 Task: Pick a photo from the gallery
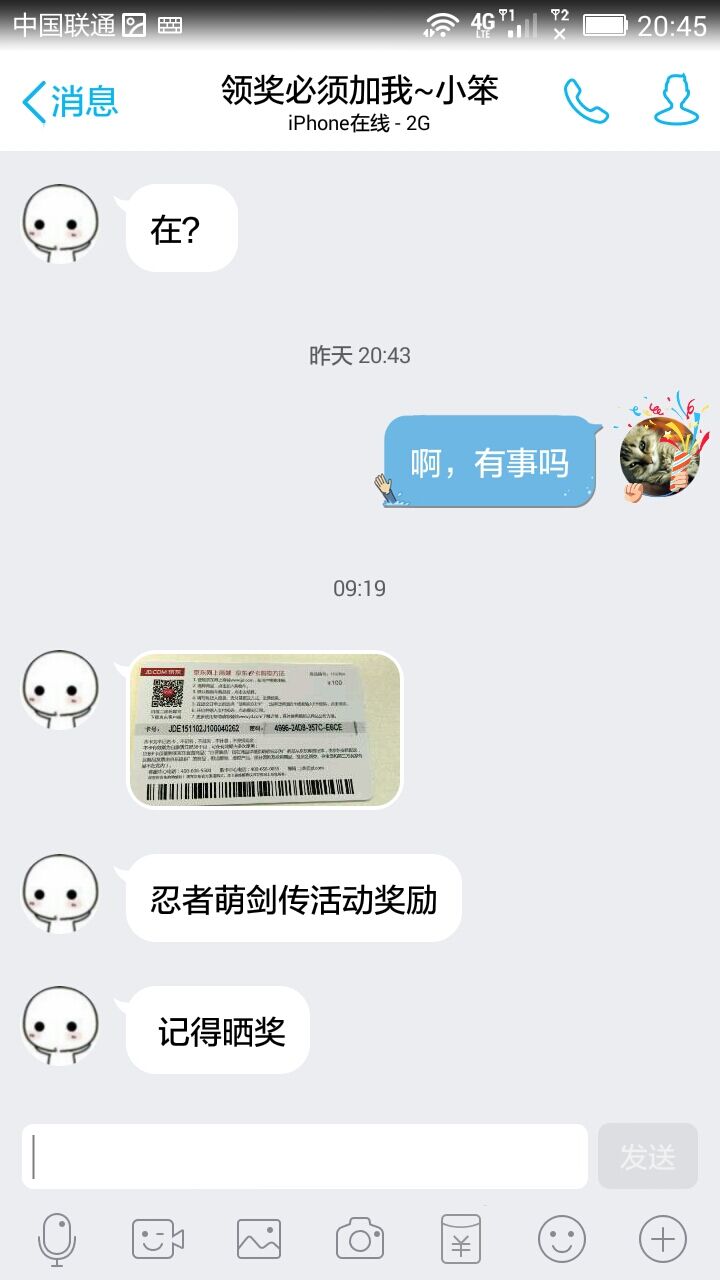pyautogui.click(x=259, y=1240)
